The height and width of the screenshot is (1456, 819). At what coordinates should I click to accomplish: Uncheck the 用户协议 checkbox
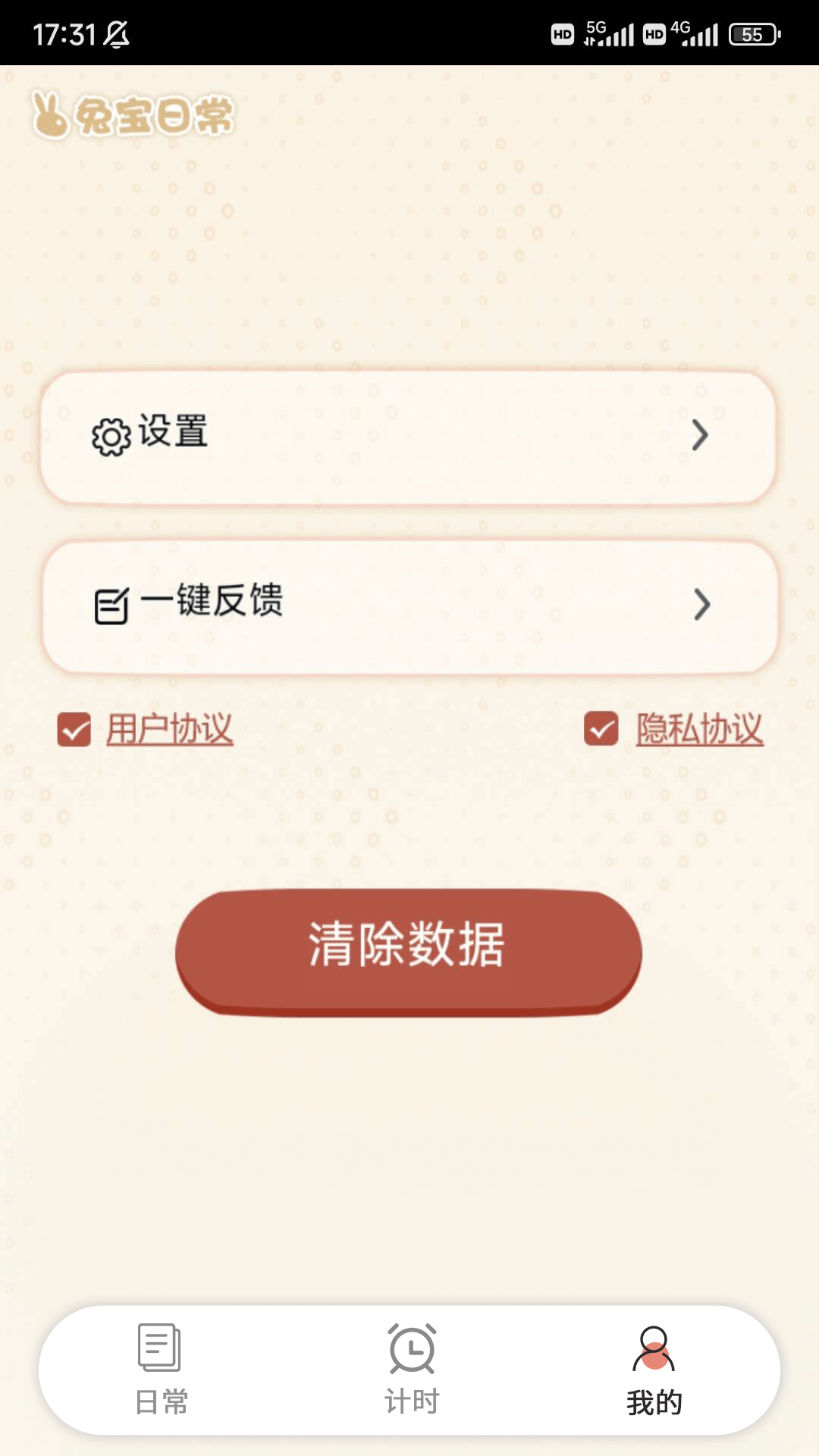tap(74, 730)
